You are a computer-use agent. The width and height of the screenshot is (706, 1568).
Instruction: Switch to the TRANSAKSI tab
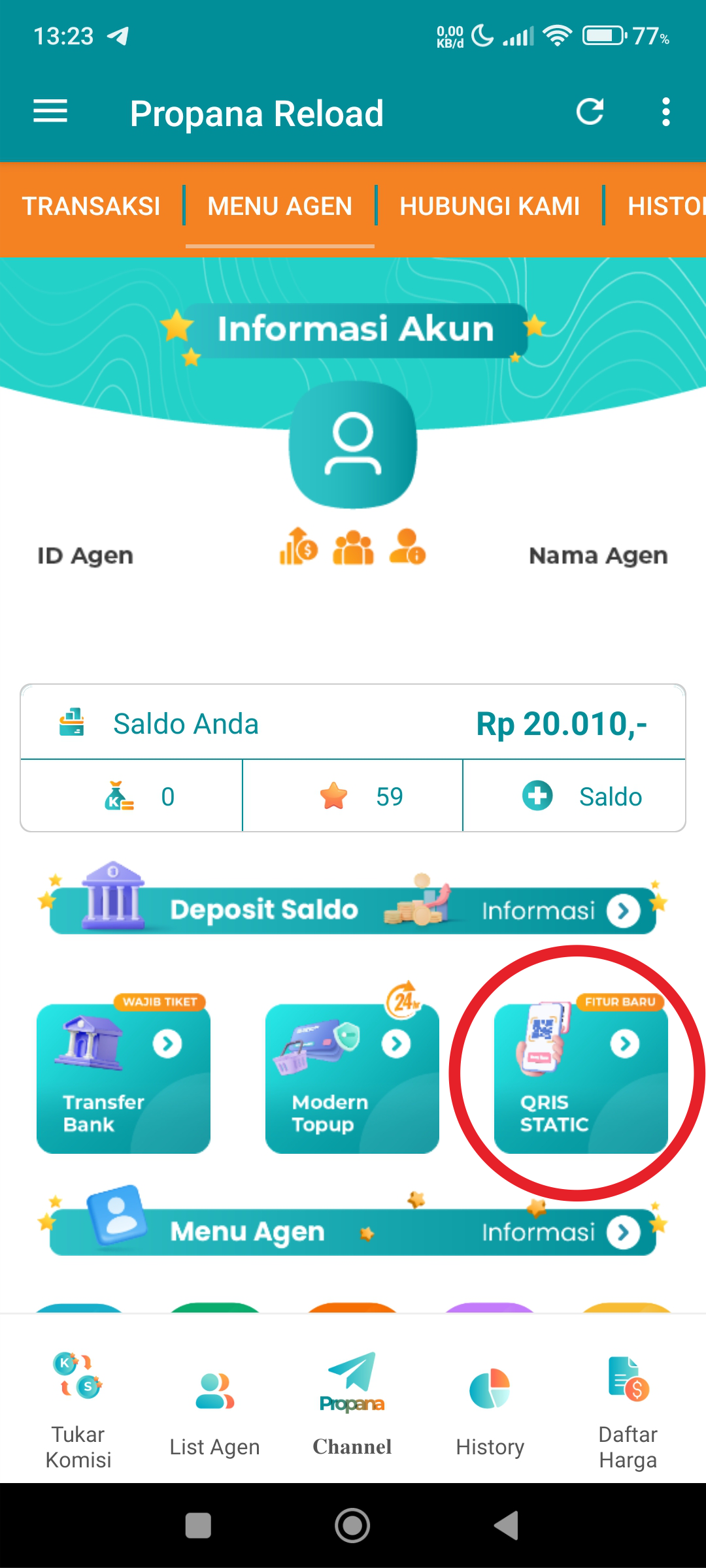(x=91, y=206)
